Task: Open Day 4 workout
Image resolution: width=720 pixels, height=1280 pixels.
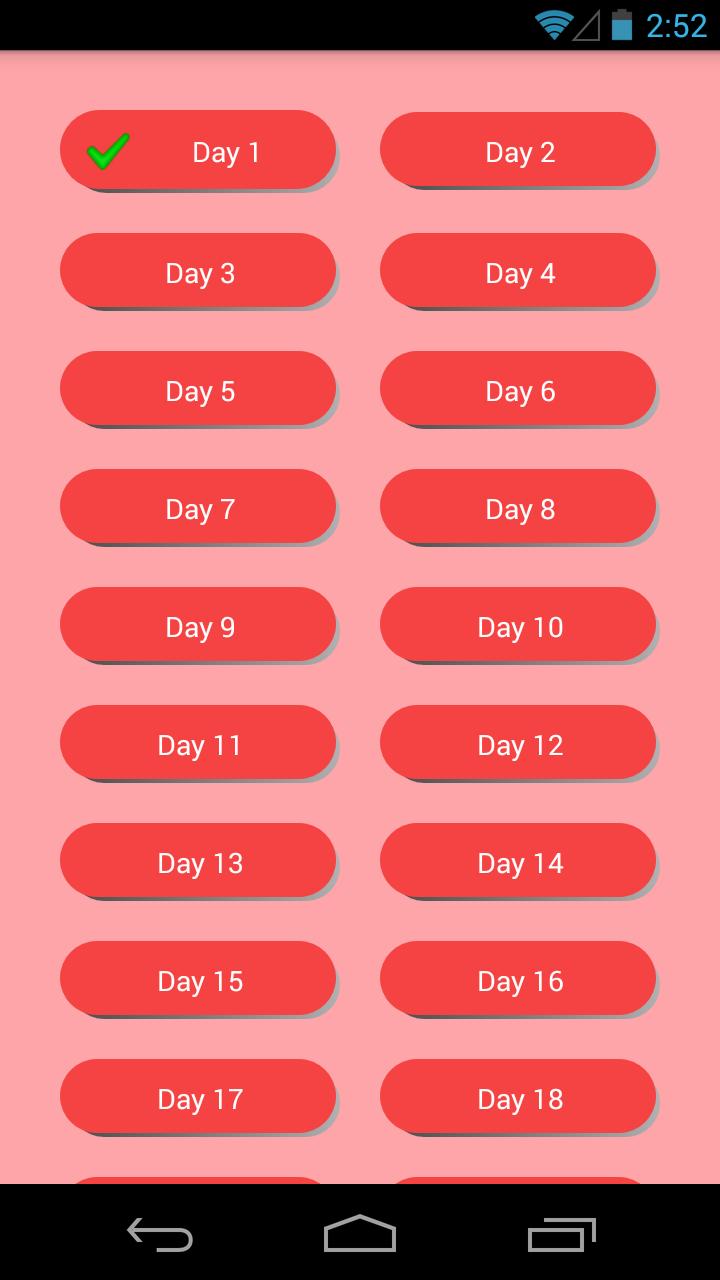Action: click(x=518, y=271)
